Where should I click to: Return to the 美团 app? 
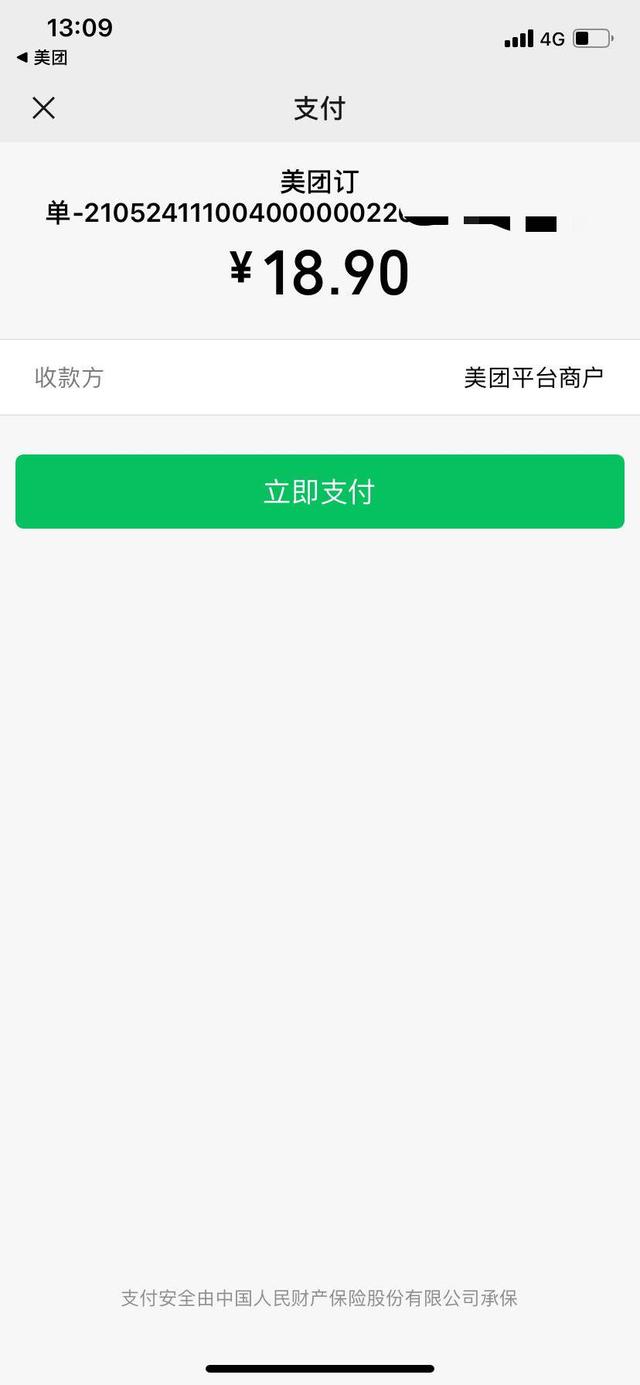click(x=42, y=58)
